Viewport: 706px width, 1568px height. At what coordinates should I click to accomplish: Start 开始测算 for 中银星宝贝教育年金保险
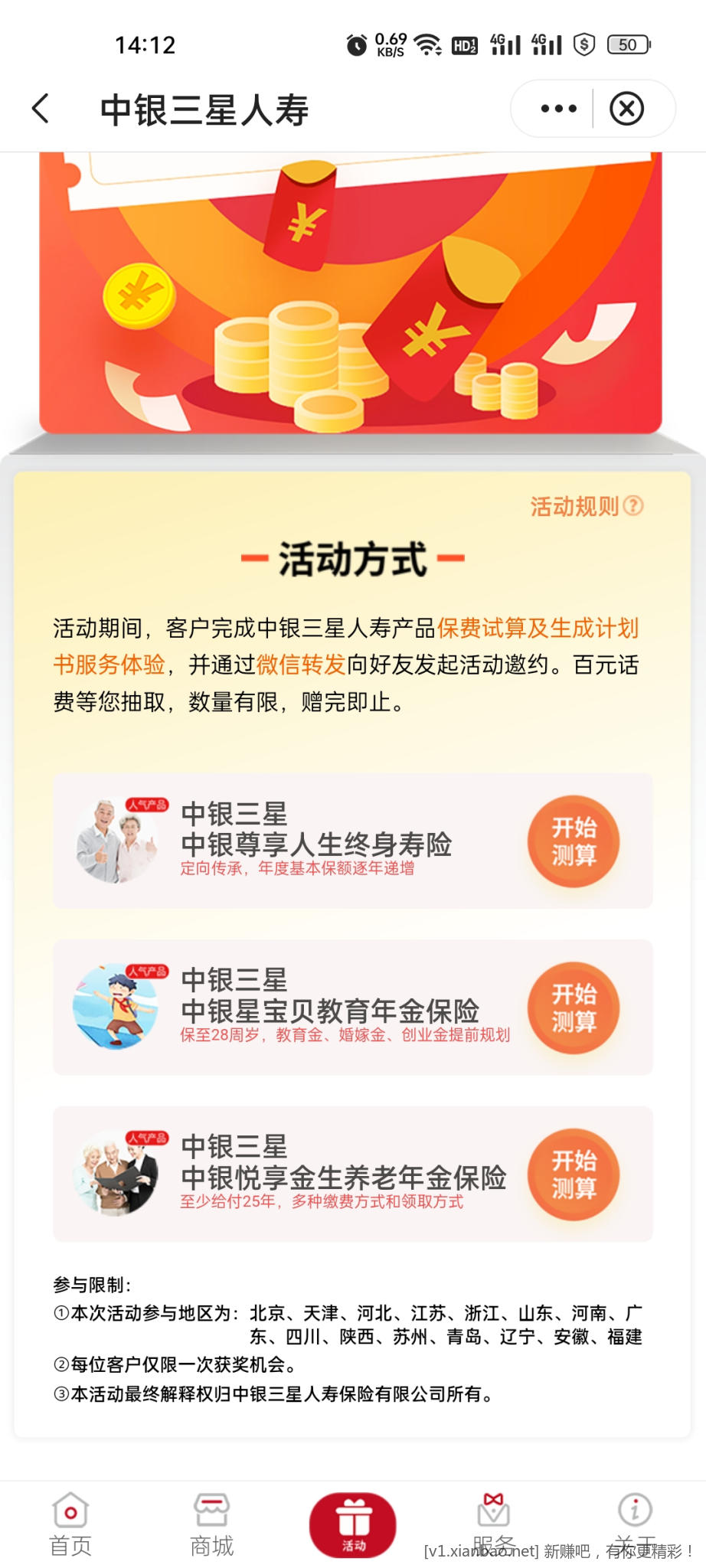[x=574, y=1008]
